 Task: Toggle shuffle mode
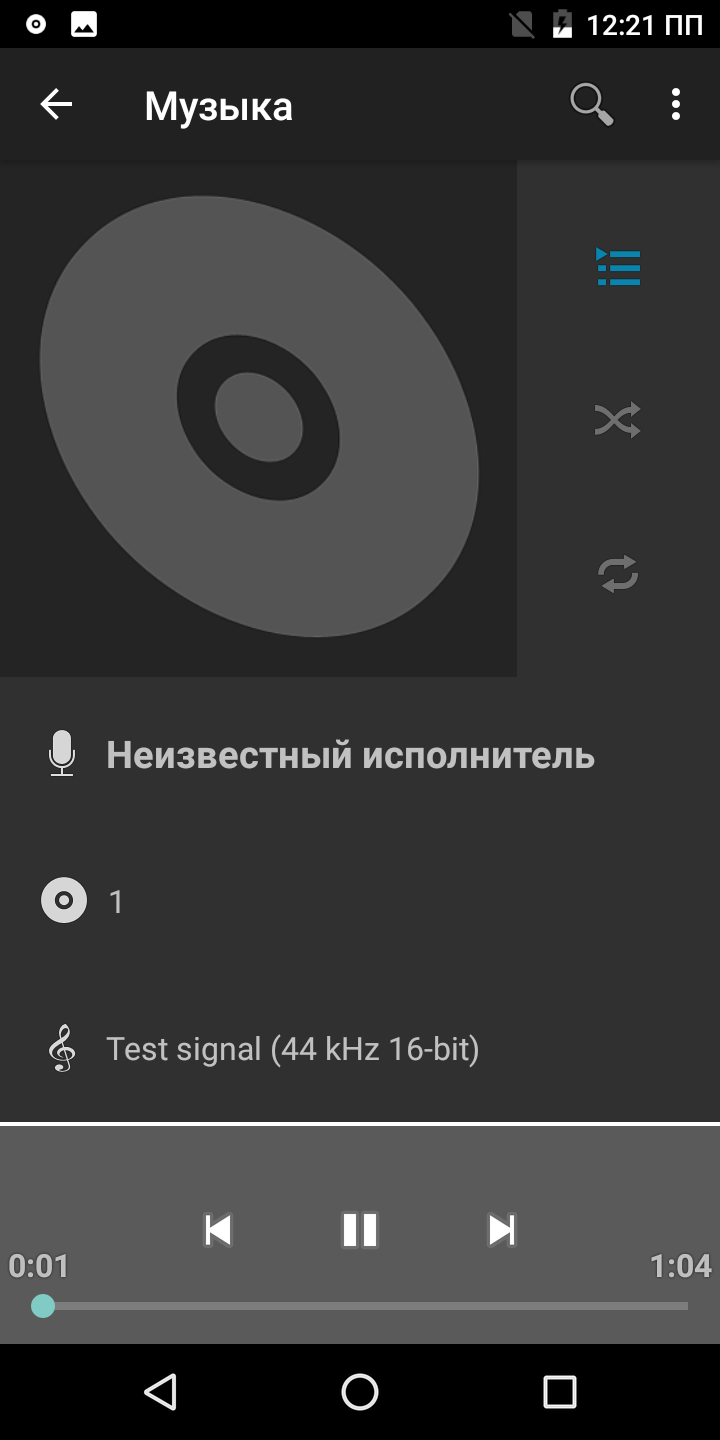[x=618, y=420]
